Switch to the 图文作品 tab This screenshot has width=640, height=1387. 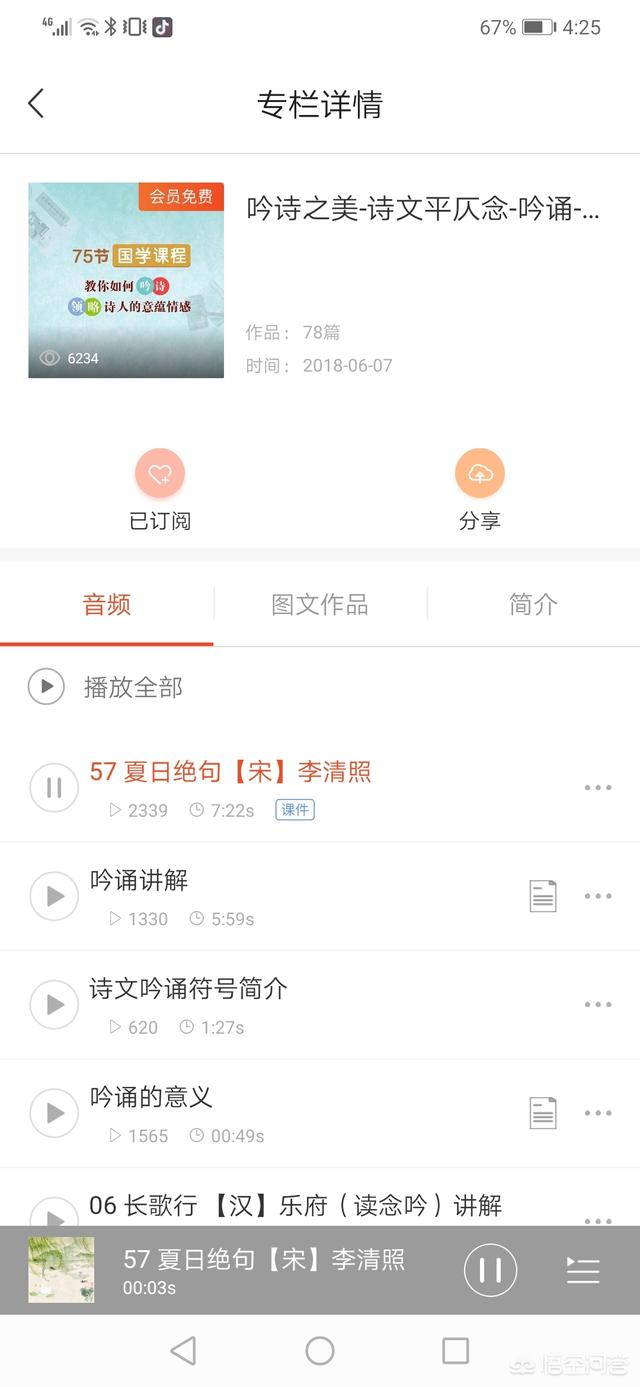[320, 604]
